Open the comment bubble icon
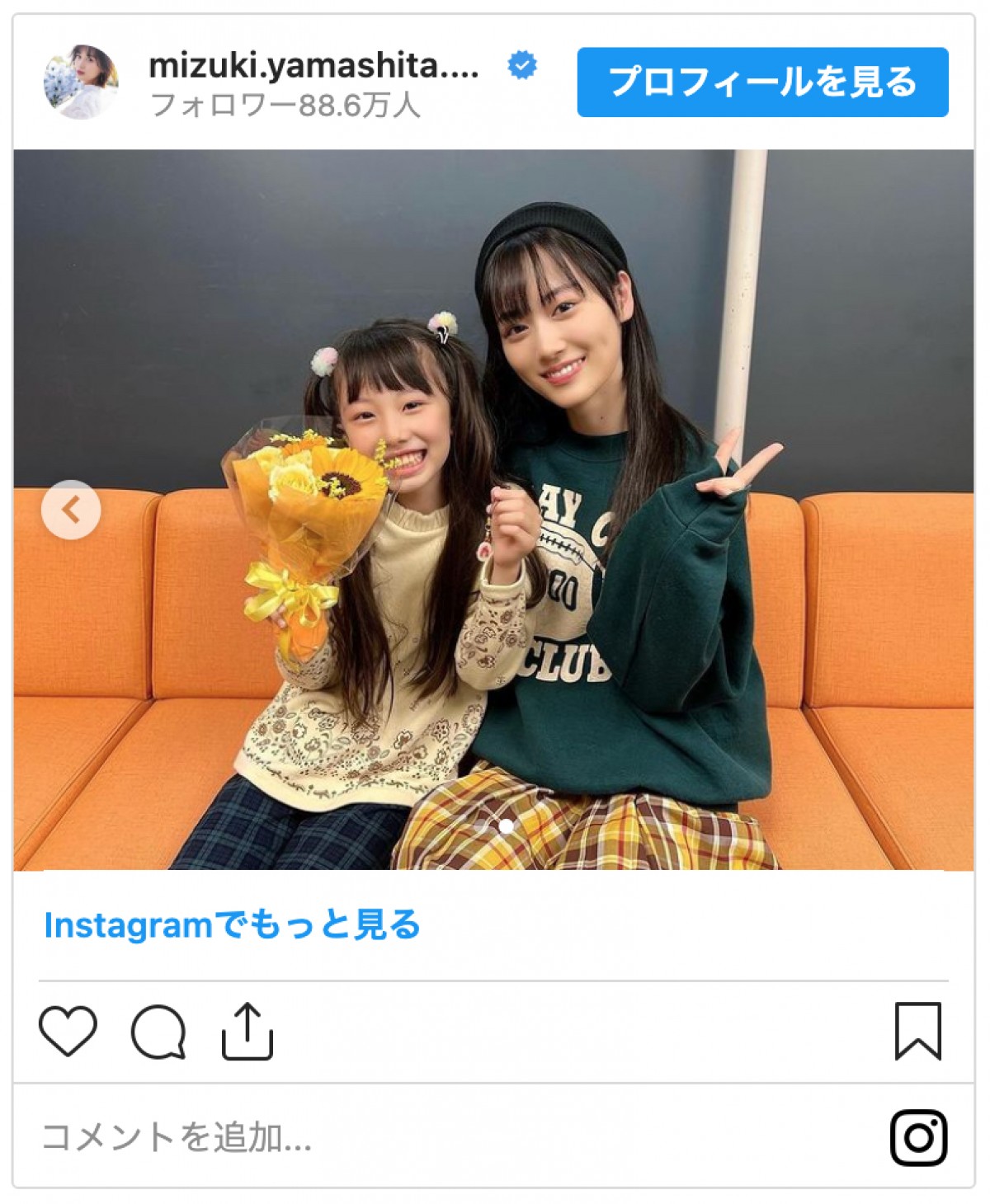Image resolution: width=990 pixels, height=1204 pixels. [x=158, y=1031]
